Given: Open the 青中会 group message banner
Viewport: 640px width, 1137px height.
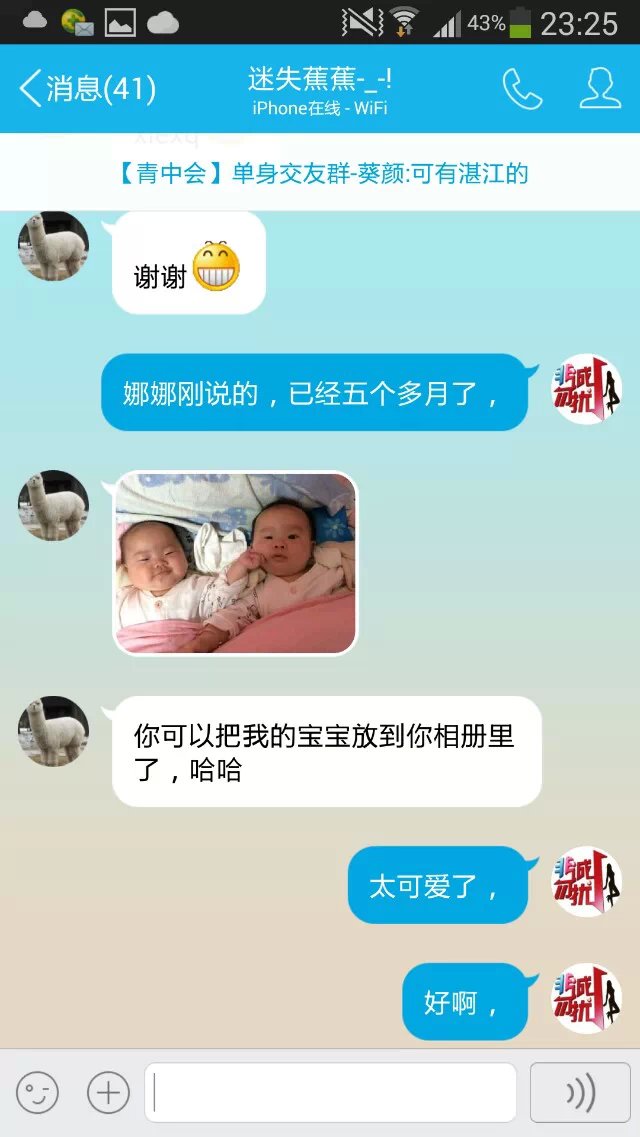Looking at the screenshot, I should 320,173.
